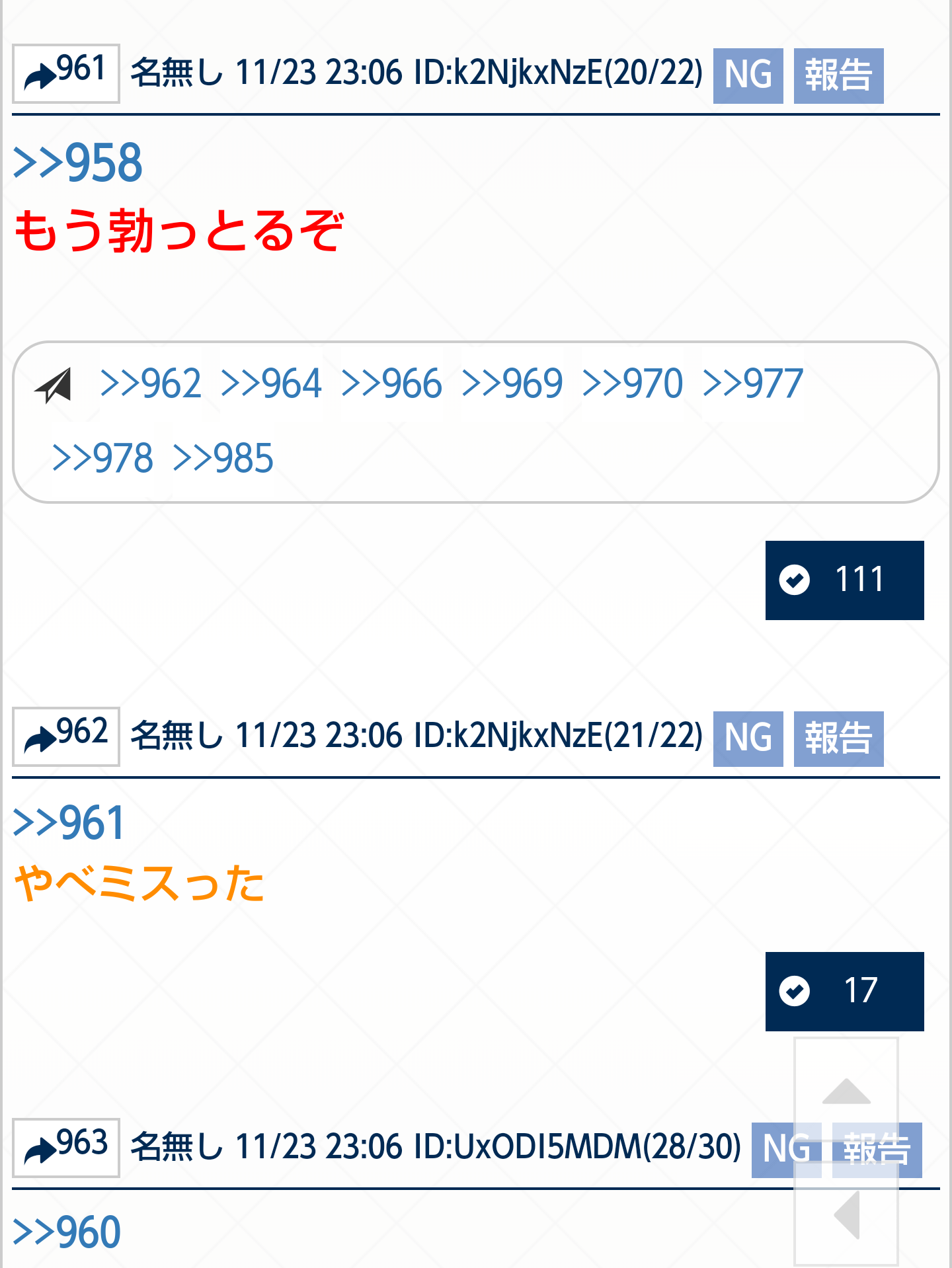
Task: View reply >>970
Action: point(633,383)
